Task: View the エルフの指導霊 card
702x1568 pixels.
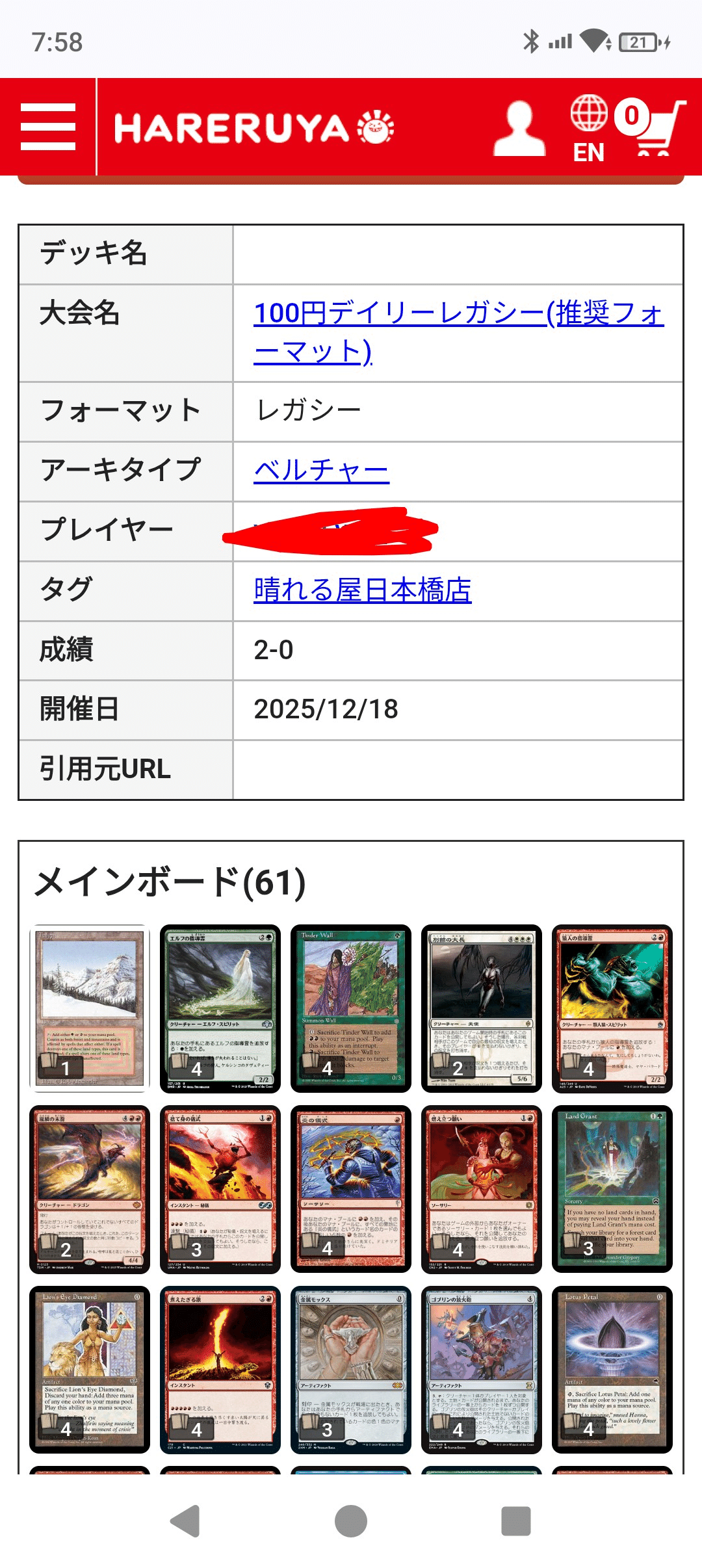Action: click(x=220, y=1008)
